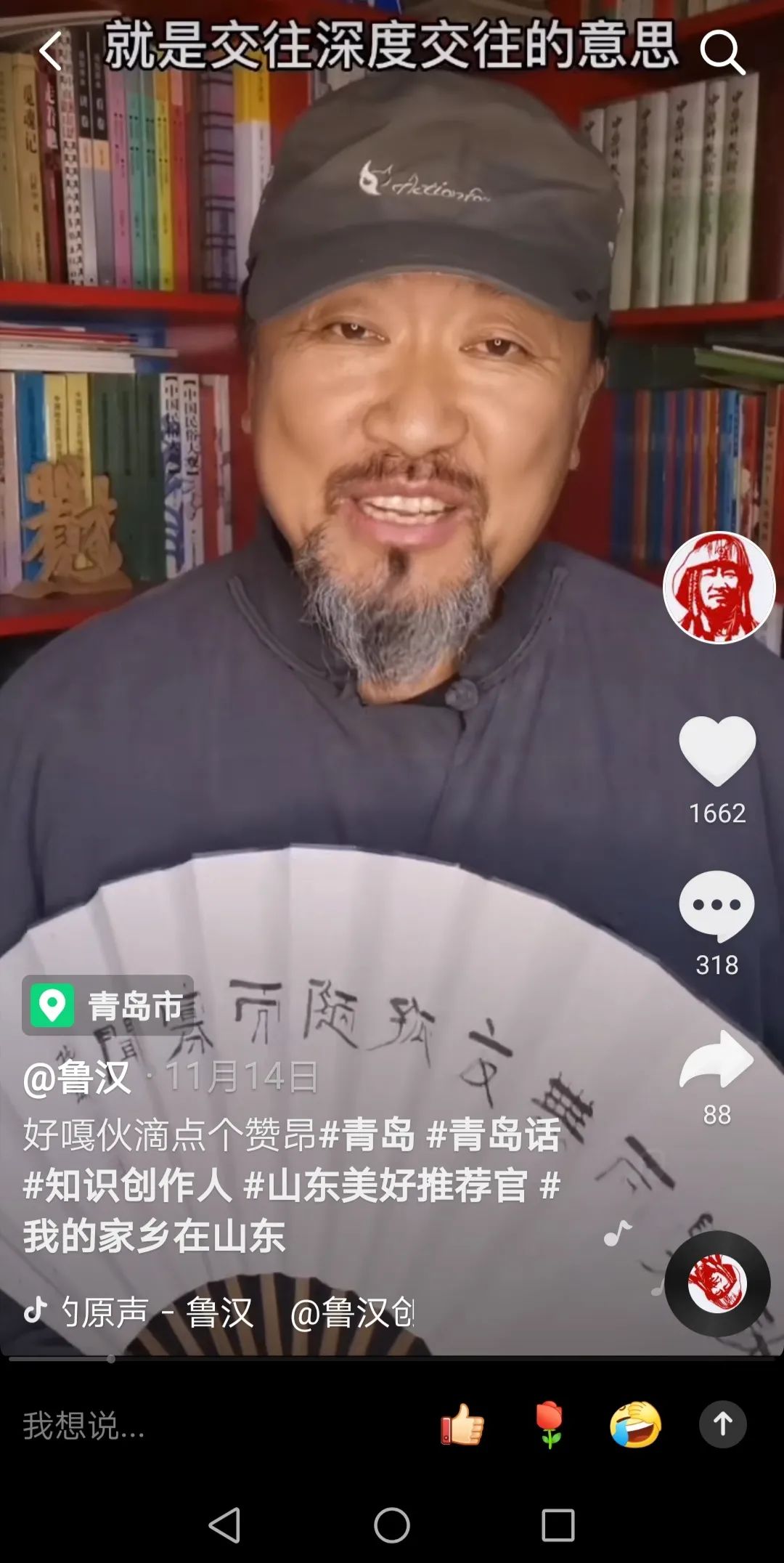Tap the 我想说... comment input field

pos(84,1426)
